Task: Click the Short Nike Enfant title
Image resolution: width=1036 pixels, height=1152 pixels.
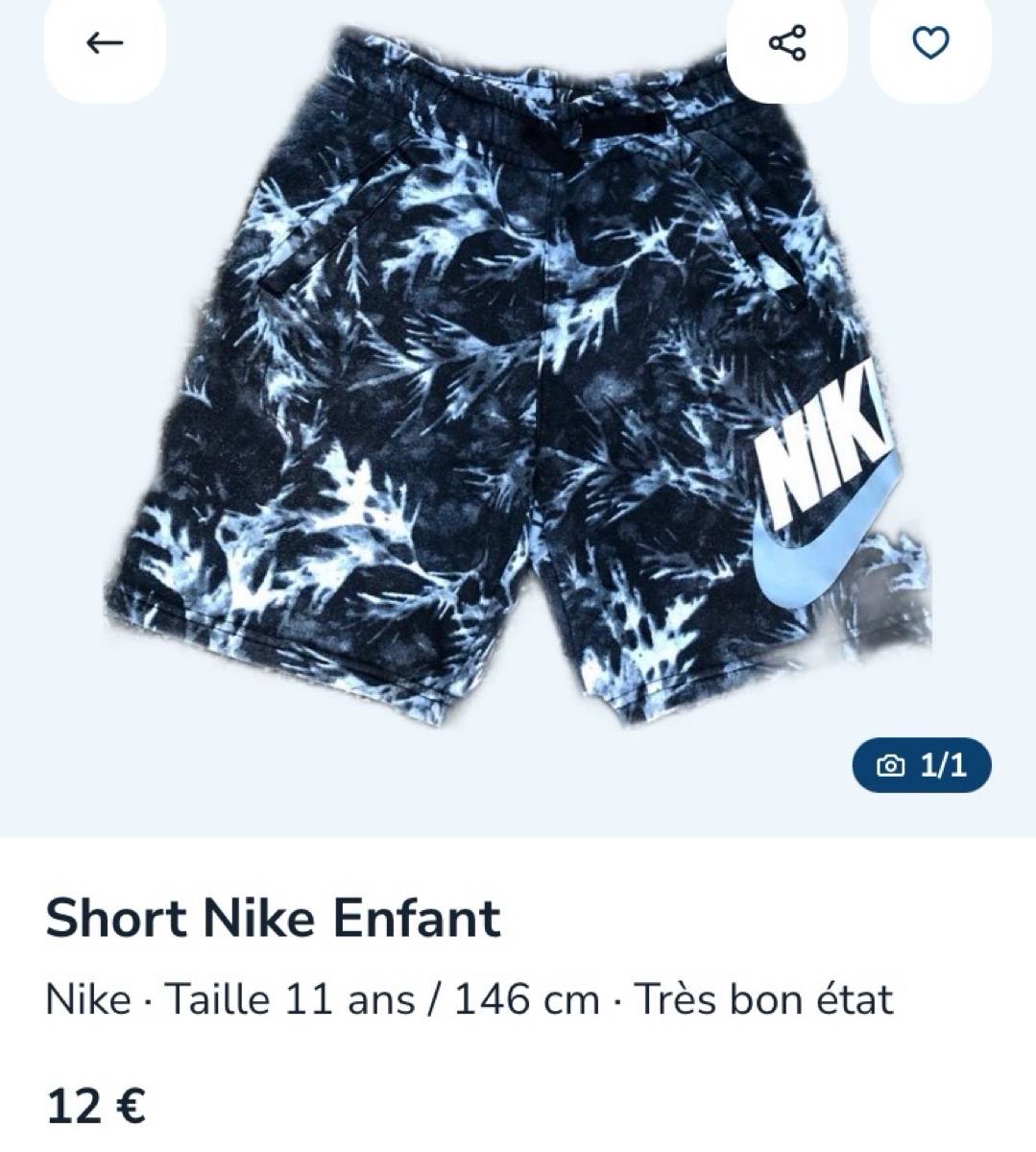Action: (272, 917)
